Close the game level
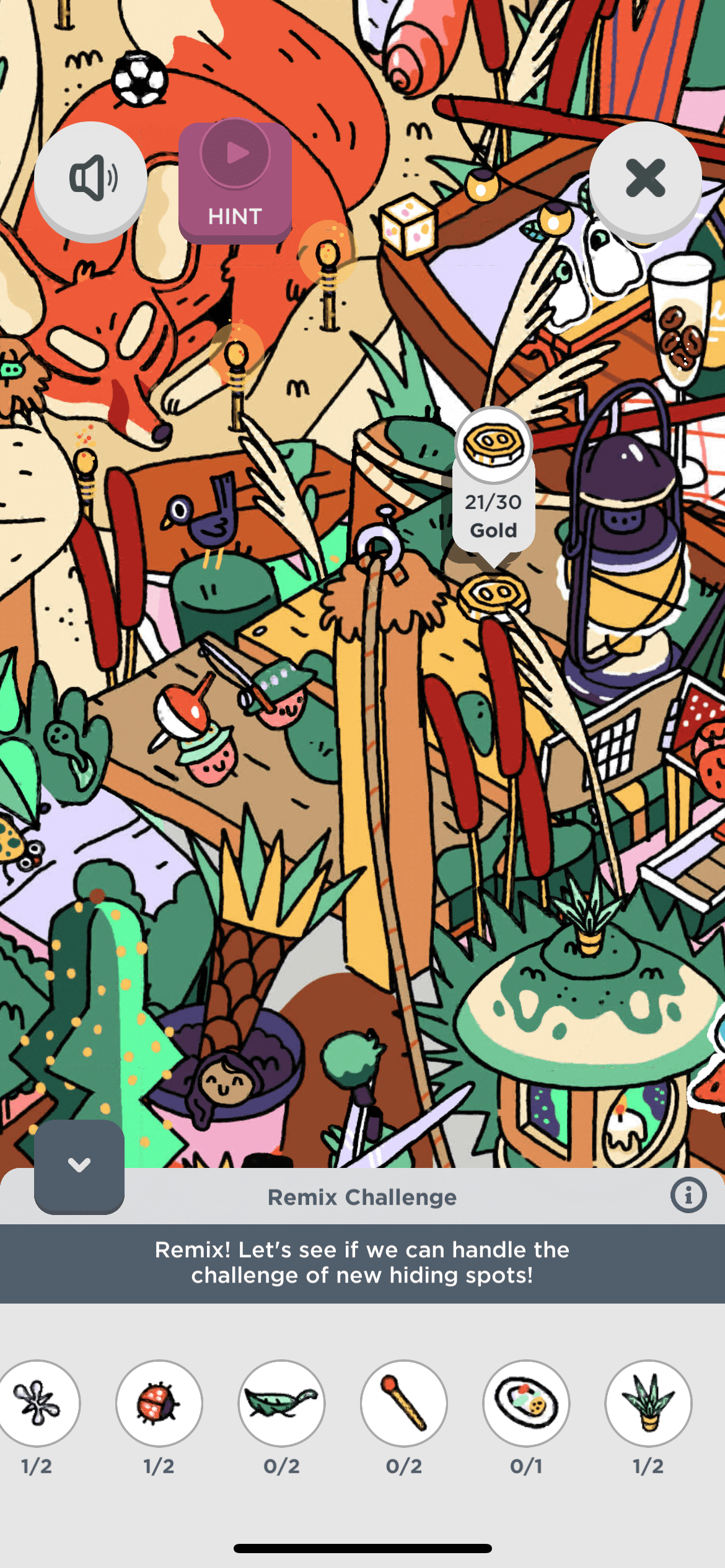 click(x=645, y=178)
